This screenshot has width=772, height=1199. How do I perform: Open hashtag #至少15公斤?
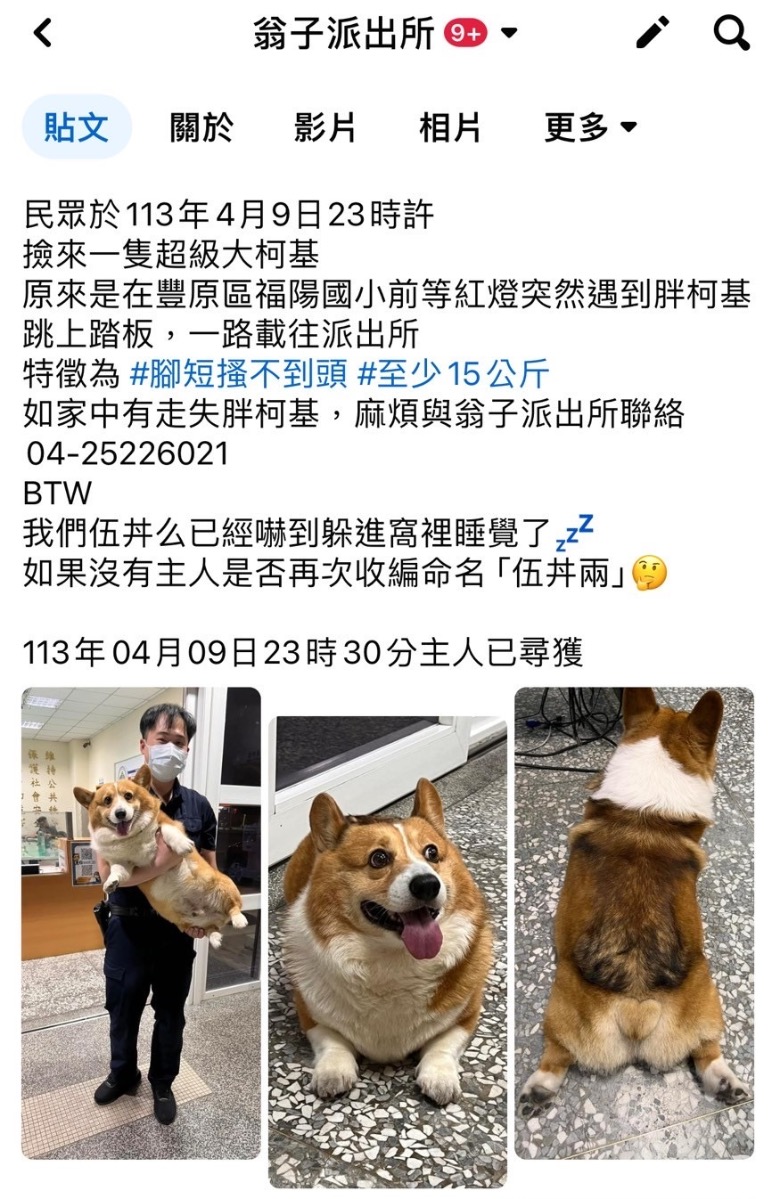click(453, 374)
